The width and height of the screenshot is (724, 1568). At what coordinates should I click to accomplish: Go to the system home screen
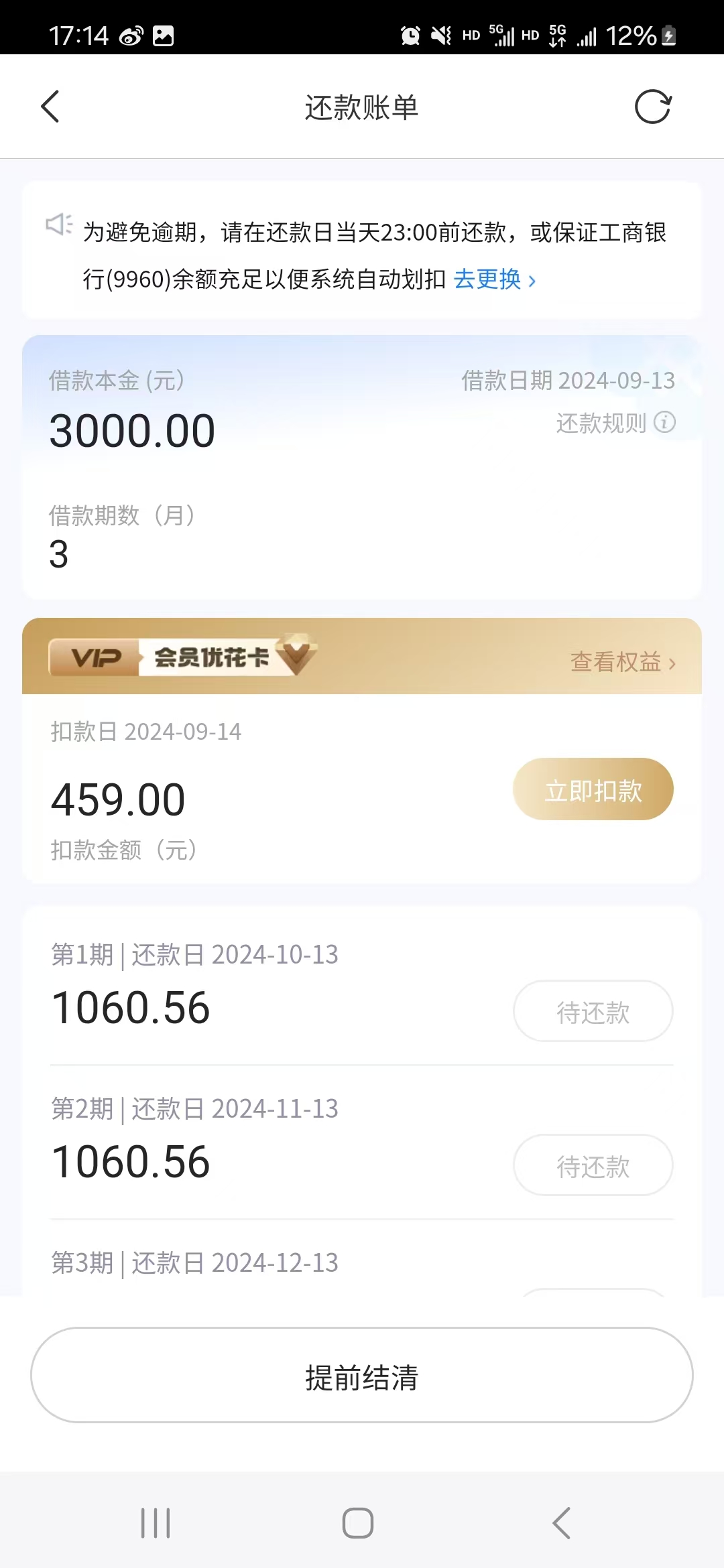(358, 1523)
